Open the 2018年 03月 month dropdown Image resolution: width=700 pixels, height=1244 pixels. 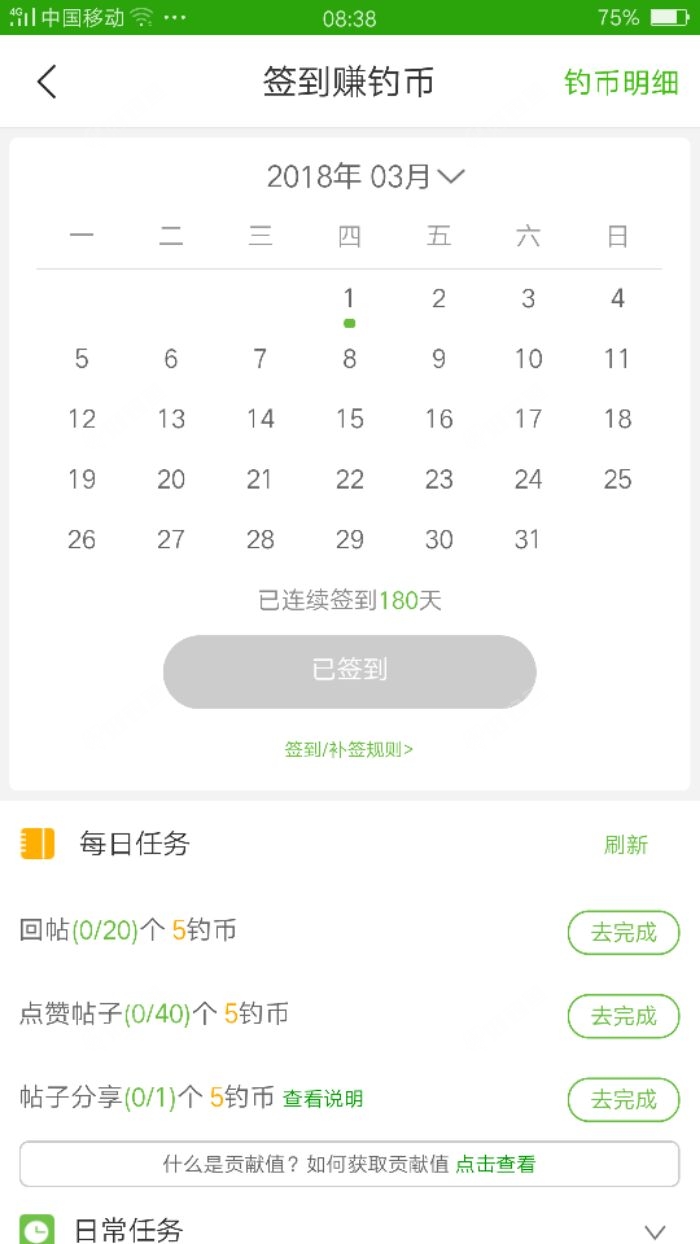pyautogui.click(x=365, y=177)
